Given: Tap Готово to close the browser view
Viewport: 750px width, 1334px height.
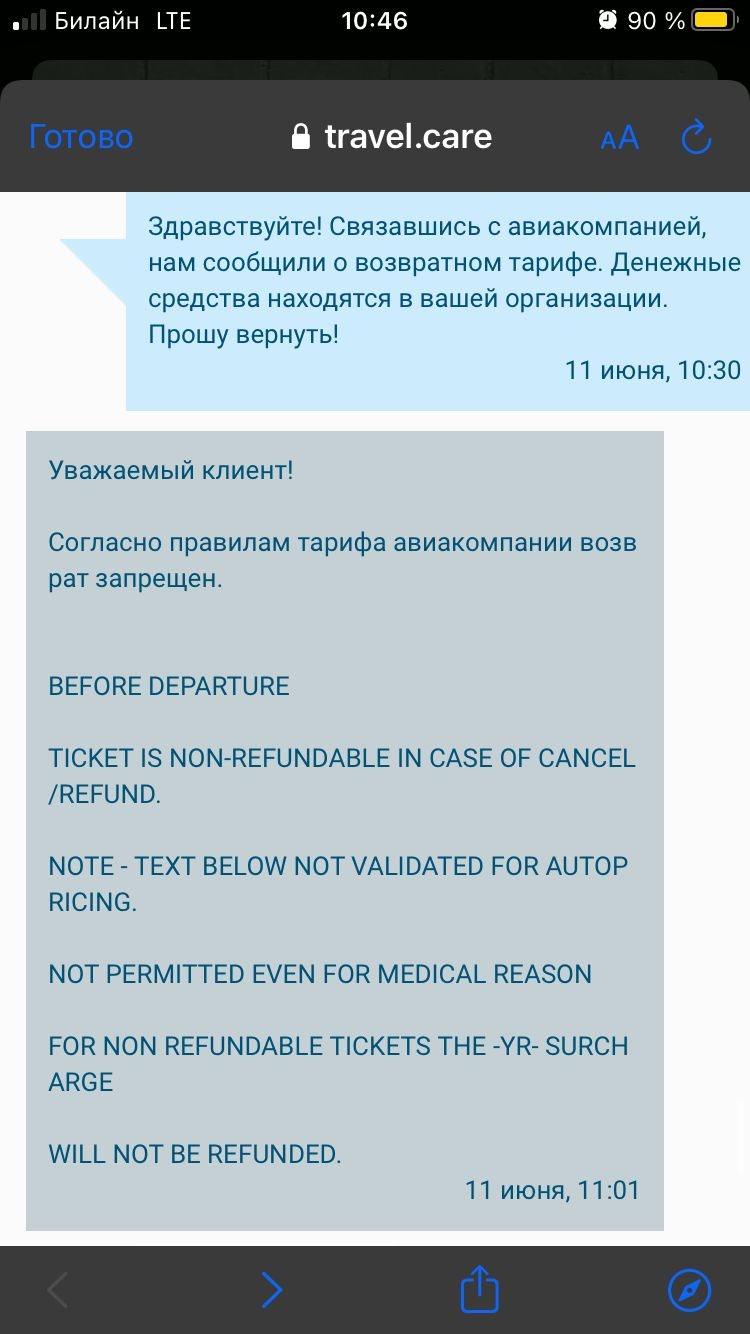Looking at the screenshot, I should (81, 137).
